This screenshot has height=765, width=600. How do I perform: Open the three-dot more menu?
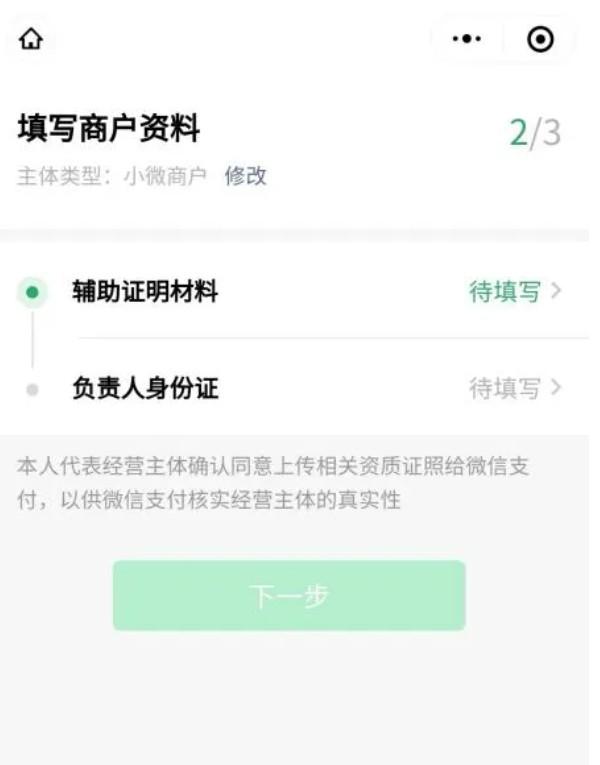pyautogui.click(x=467, y=40)
